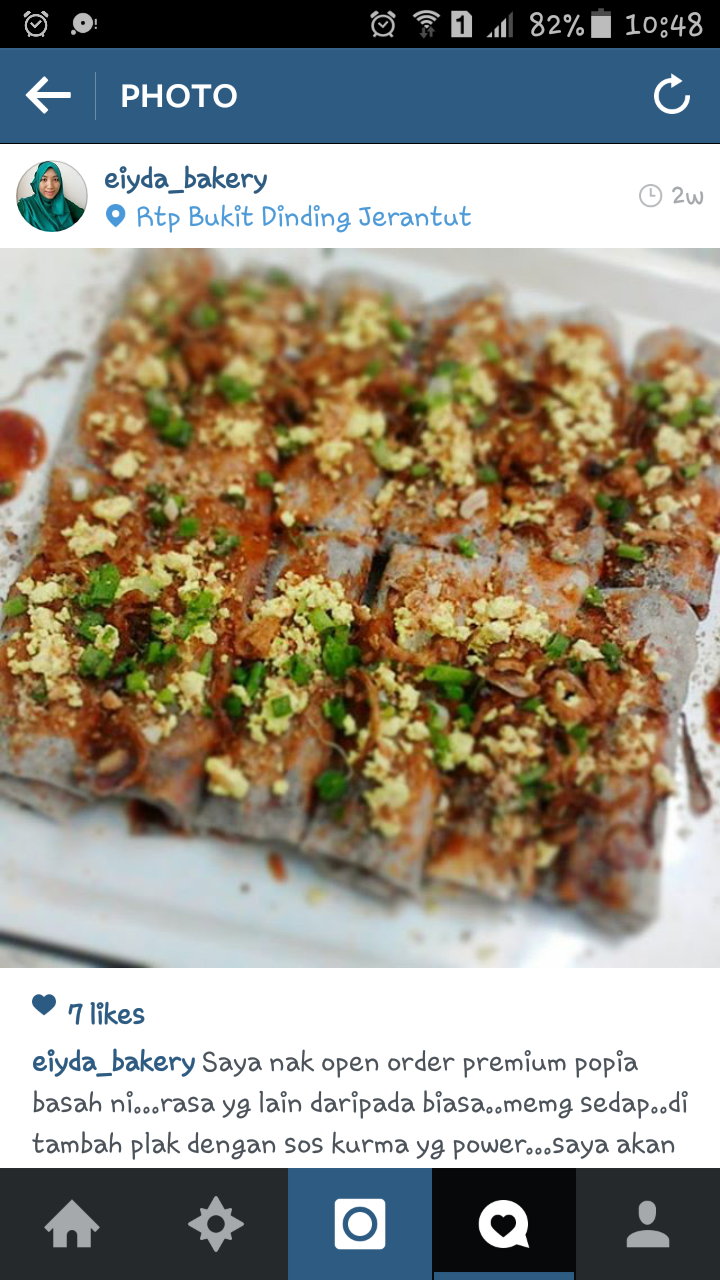Open eiyda_bakery username in header

tap(186, 180)
